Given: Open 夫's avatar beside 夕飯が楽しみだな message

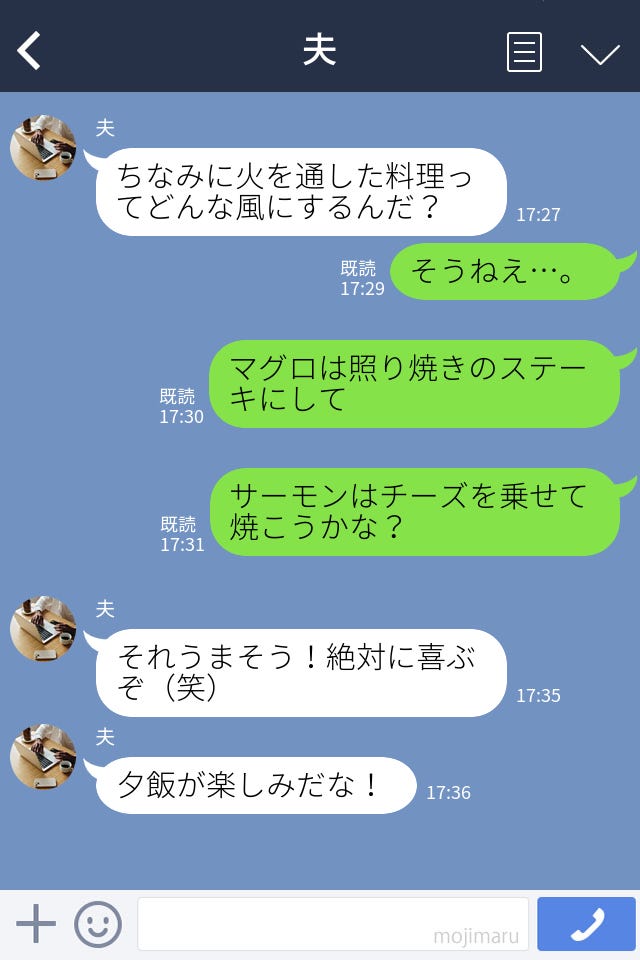Looking at the screenshot, I should [43, 757].
